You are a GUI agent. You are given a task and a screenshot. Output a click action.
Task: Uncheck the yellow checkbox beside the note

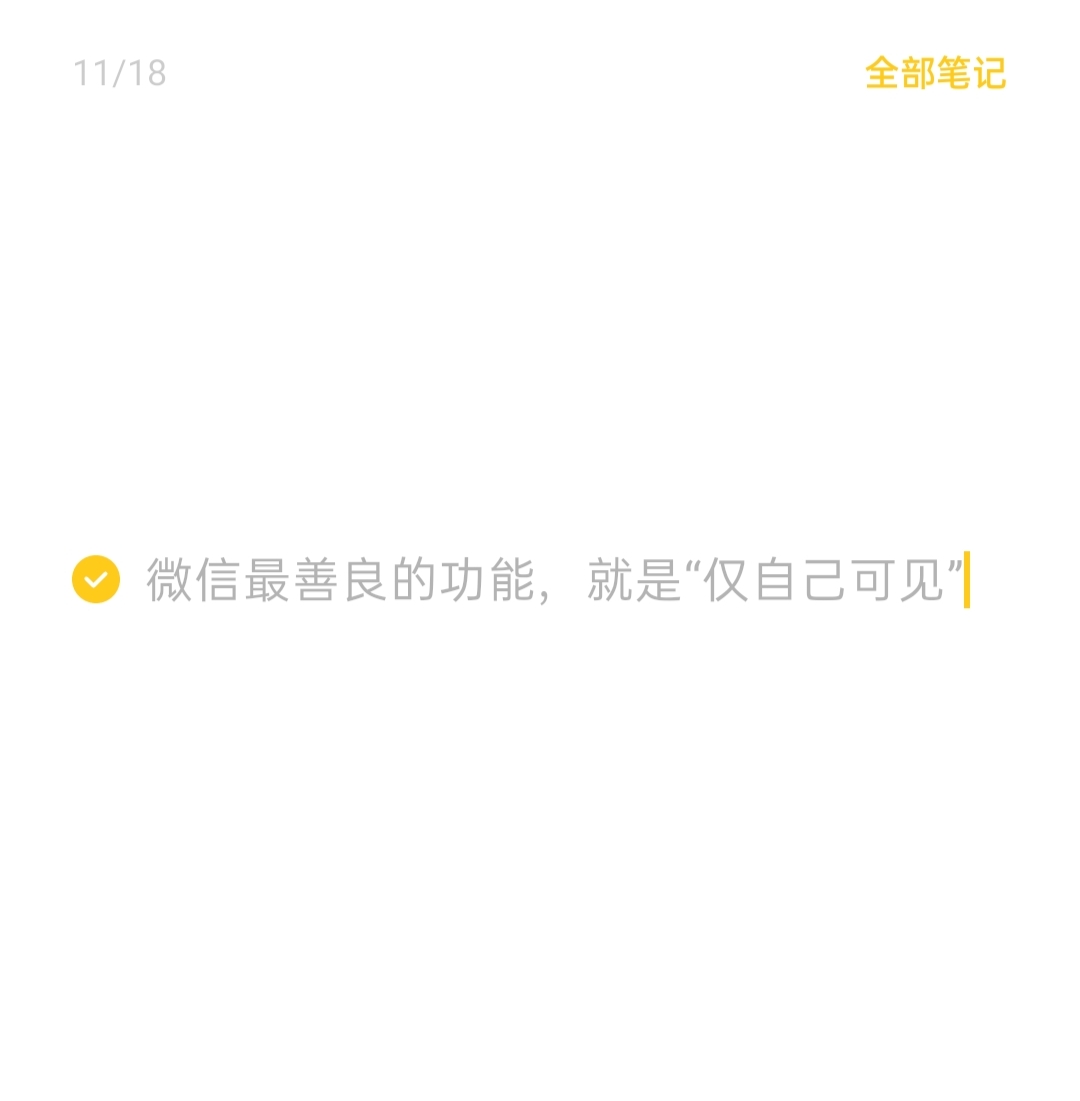(x=96, y=579)
